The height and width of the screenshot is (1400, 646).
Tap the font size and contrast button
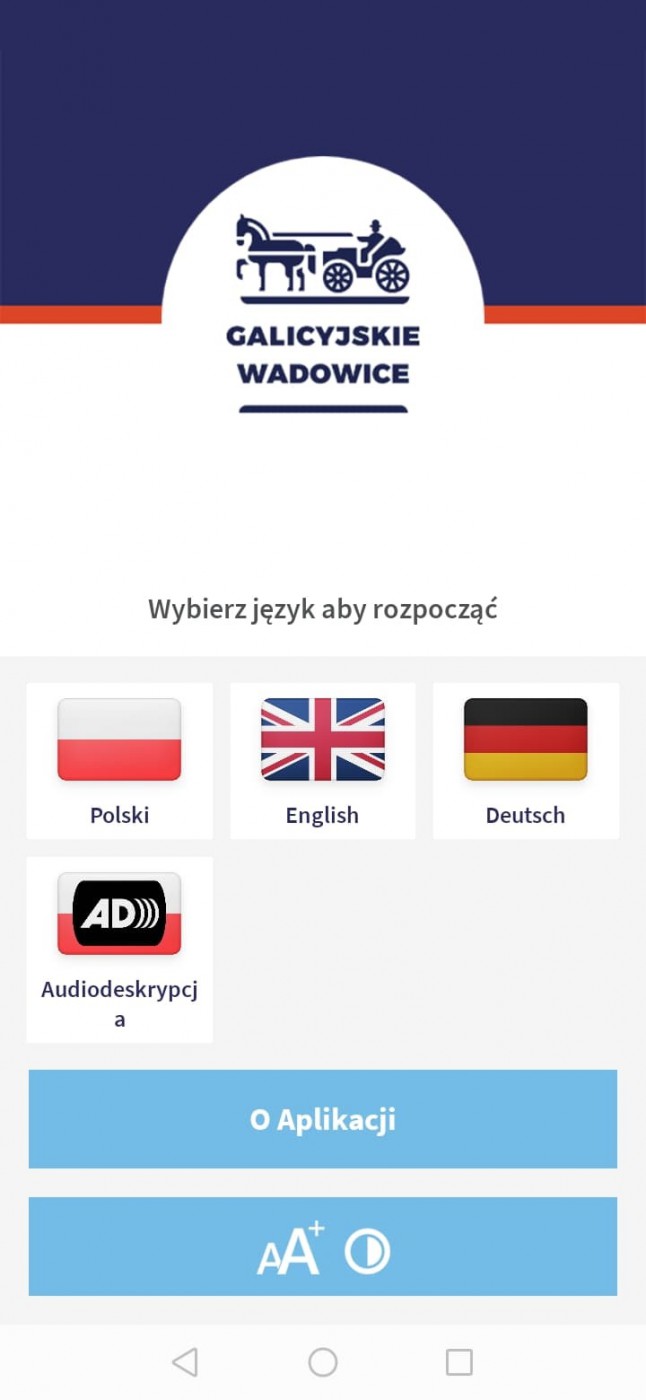coord(323,1247)
